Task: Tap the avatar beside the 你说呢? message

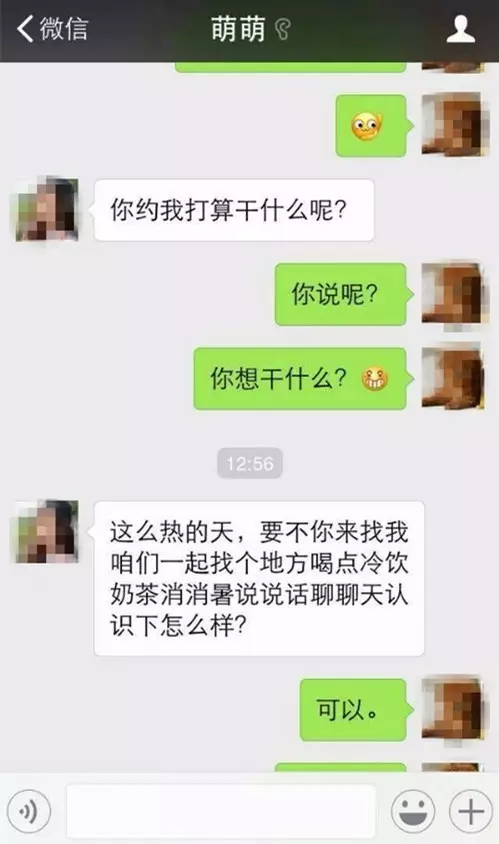Action: coord(453,294)
